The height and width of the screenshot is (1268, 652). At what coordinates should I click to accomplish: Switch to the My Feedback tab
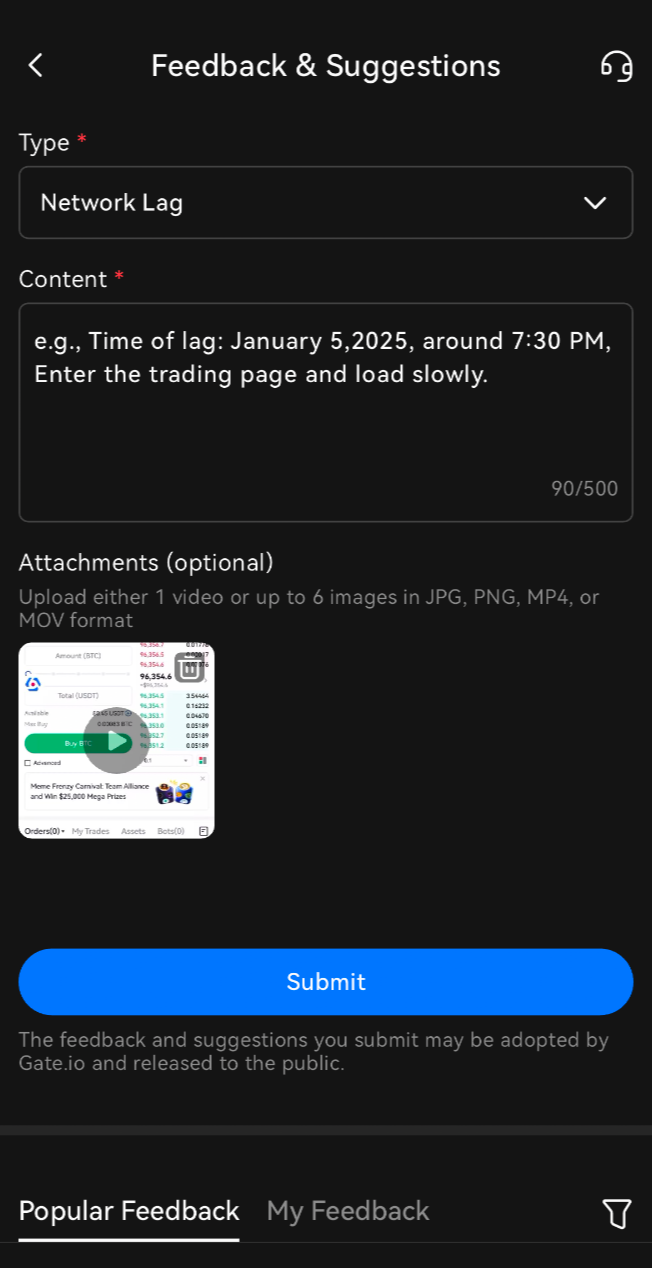pos(348,1211)
